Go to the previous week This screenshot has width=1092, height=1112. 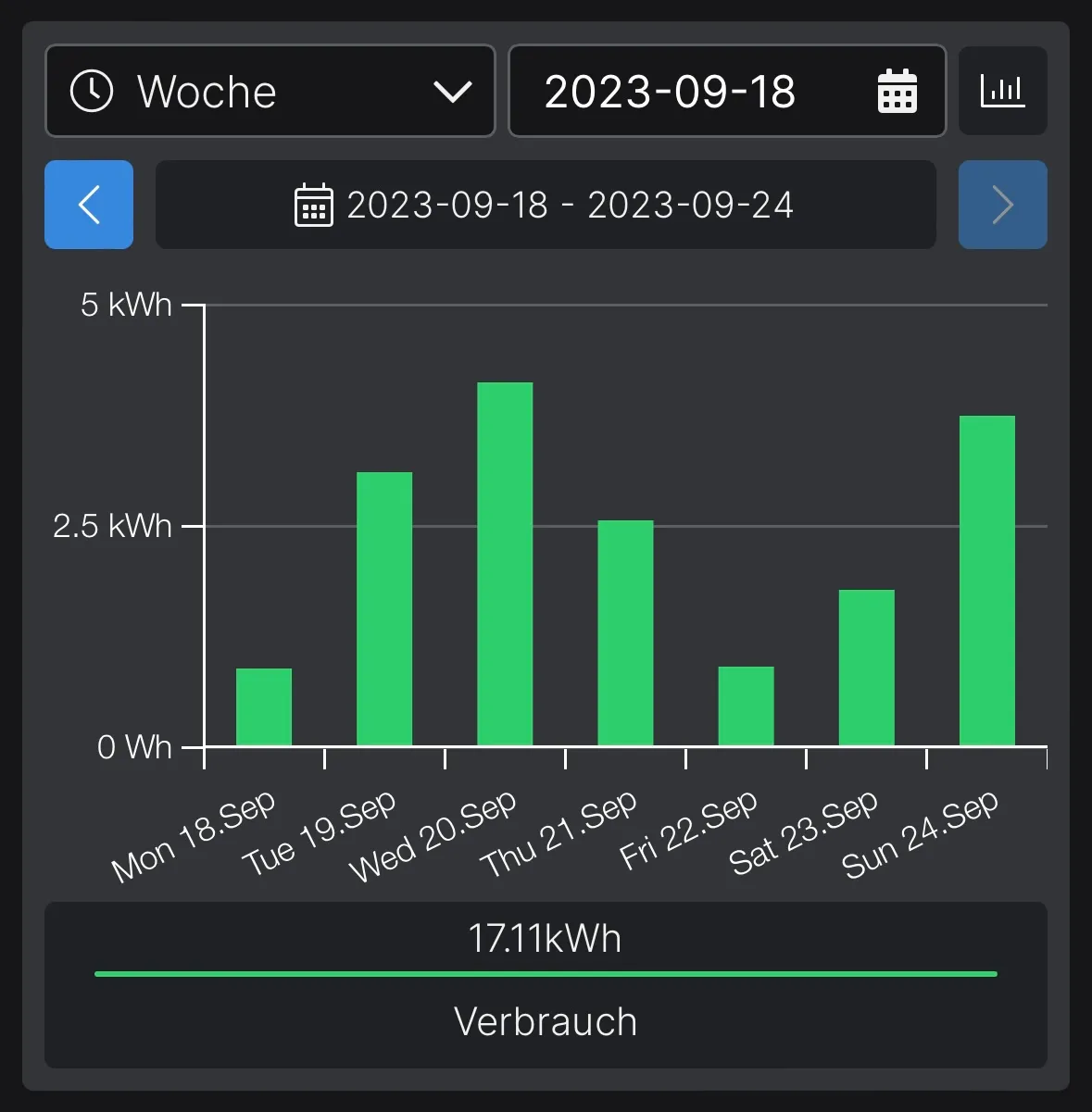89,205
